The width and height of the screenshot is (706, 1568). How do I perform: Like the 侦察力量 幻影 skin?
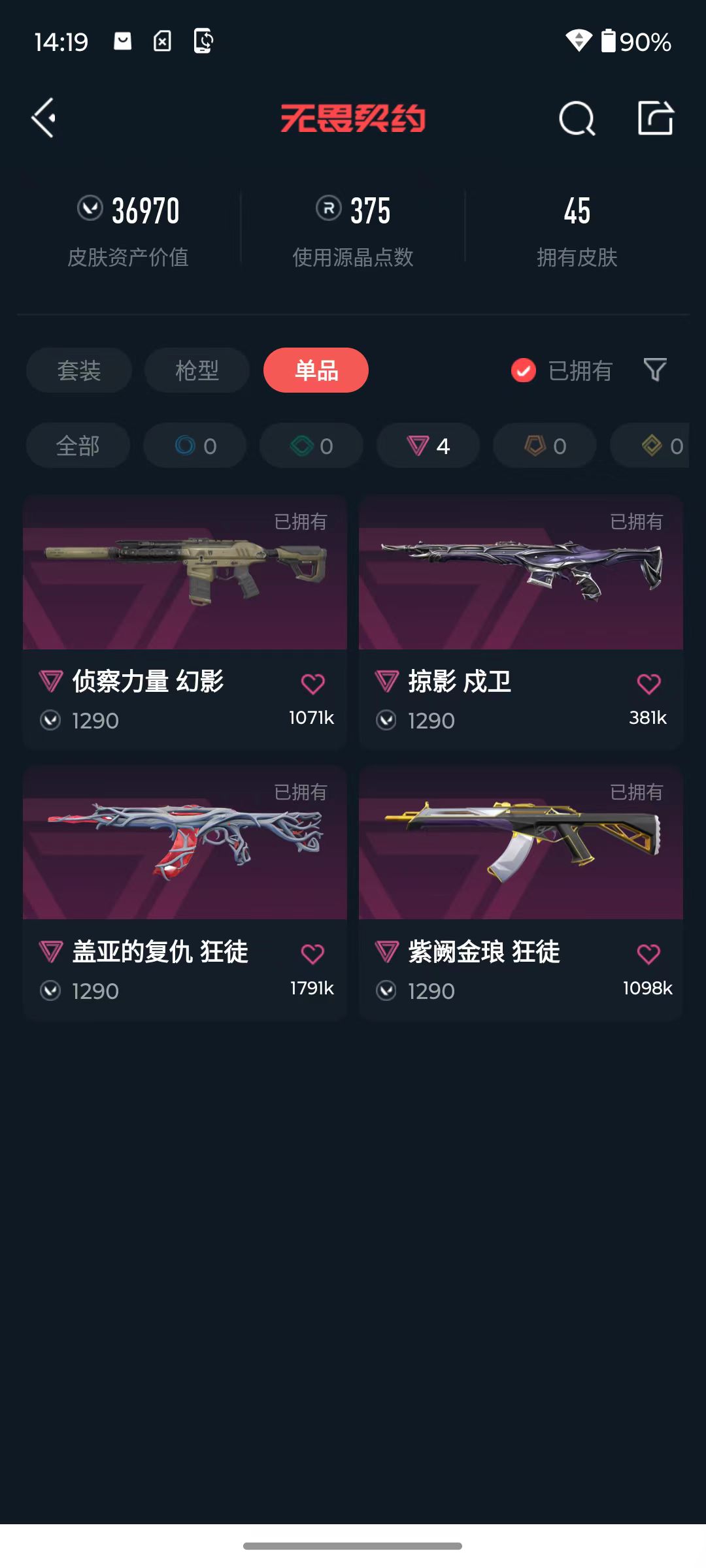(312, 684)
